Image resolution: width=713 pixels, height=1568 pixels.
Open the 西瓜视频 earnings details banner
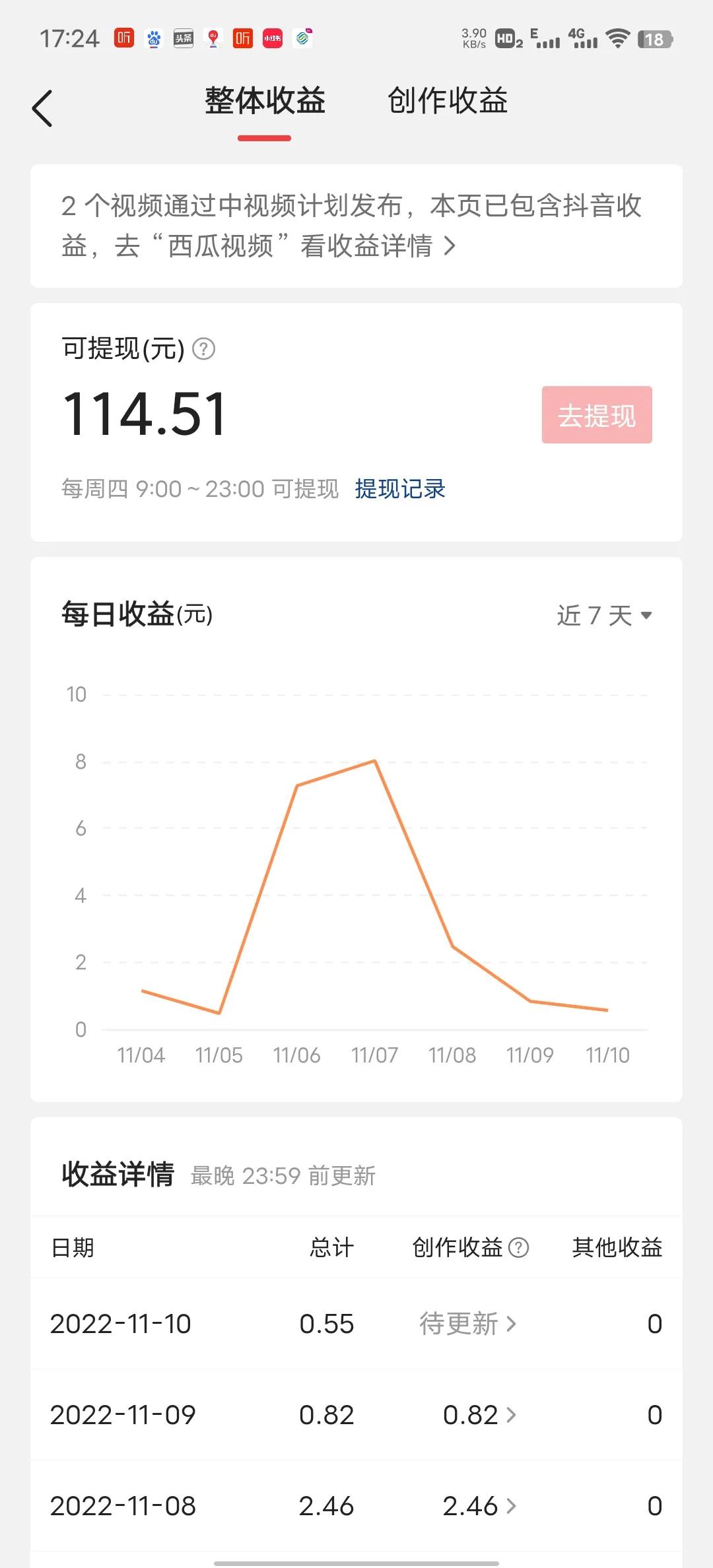pyautogui.click(x=356, y=226)
